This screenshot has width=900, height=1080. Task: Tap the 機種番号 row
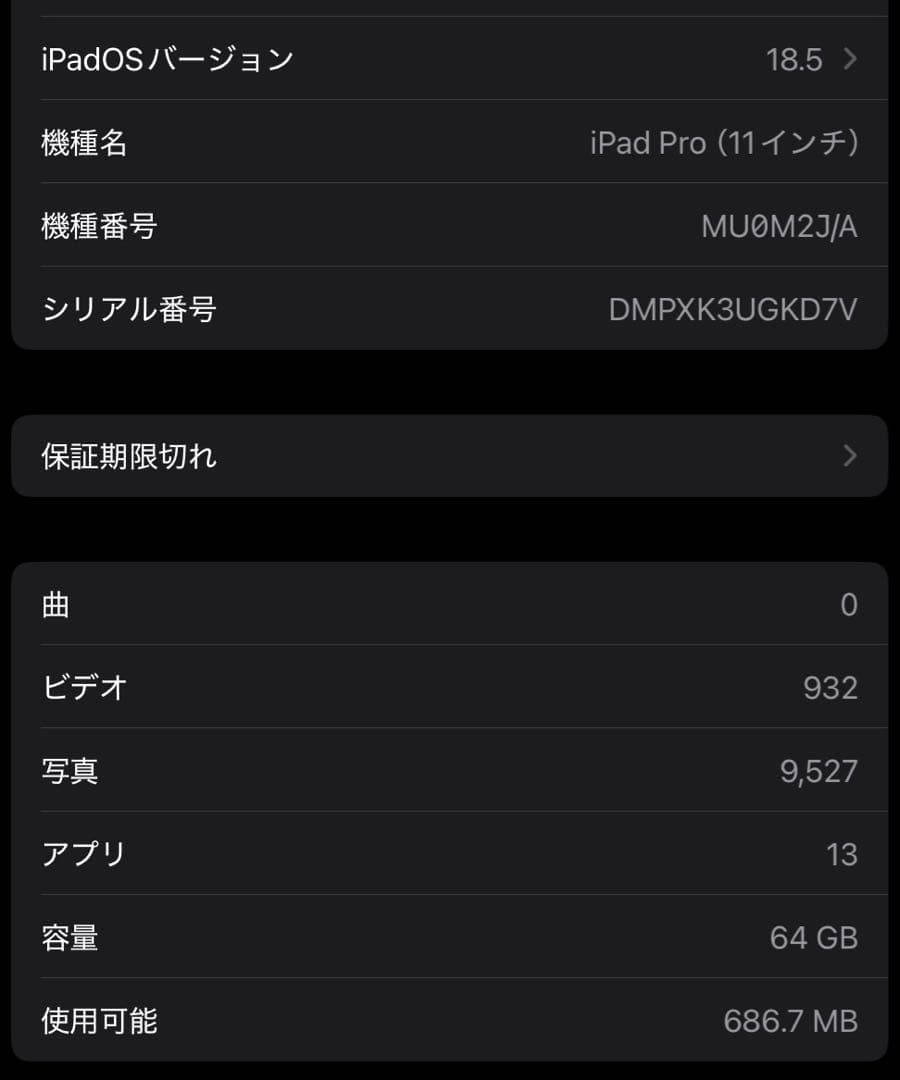click(x=450, y=227)
